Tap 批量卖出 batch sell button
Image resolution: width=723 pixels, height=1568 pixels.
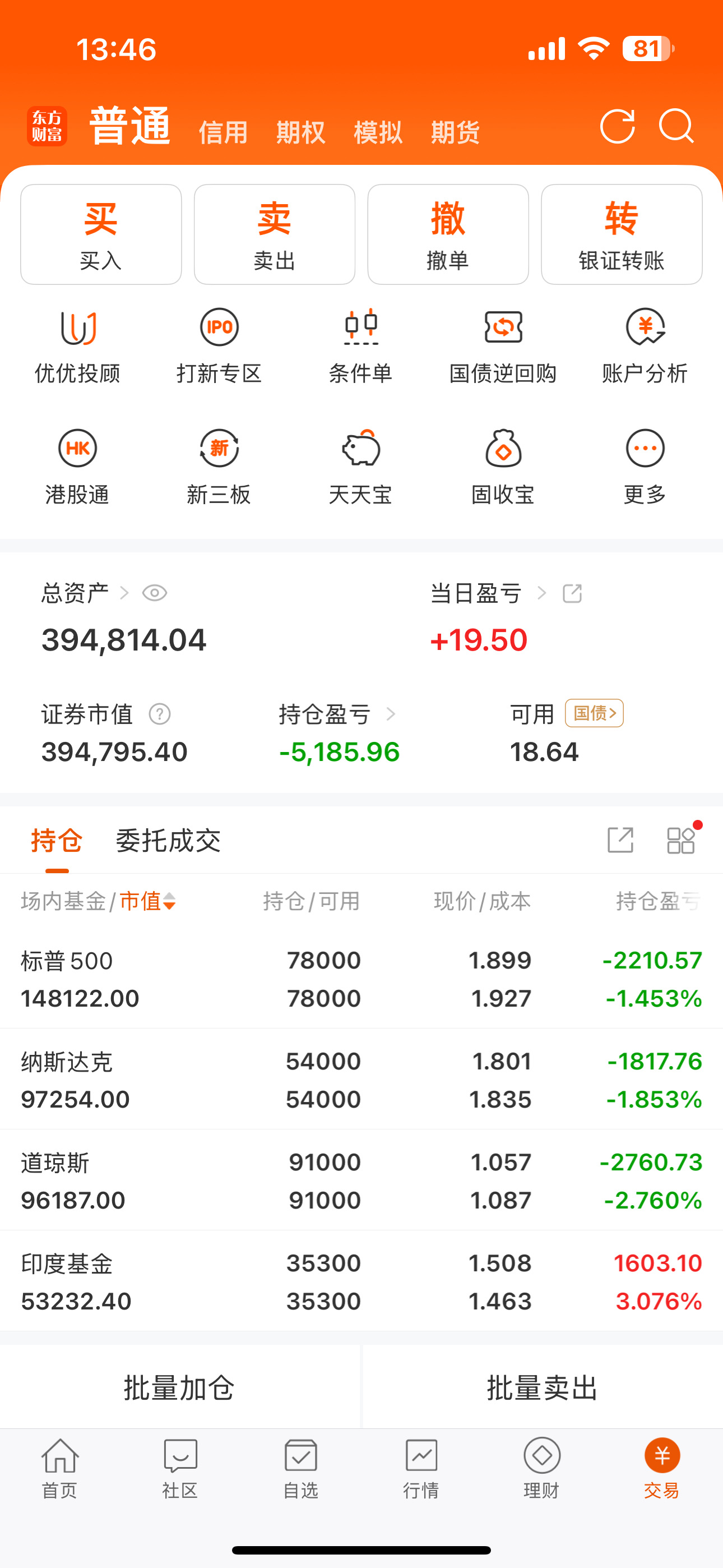tap(543, 1388)
